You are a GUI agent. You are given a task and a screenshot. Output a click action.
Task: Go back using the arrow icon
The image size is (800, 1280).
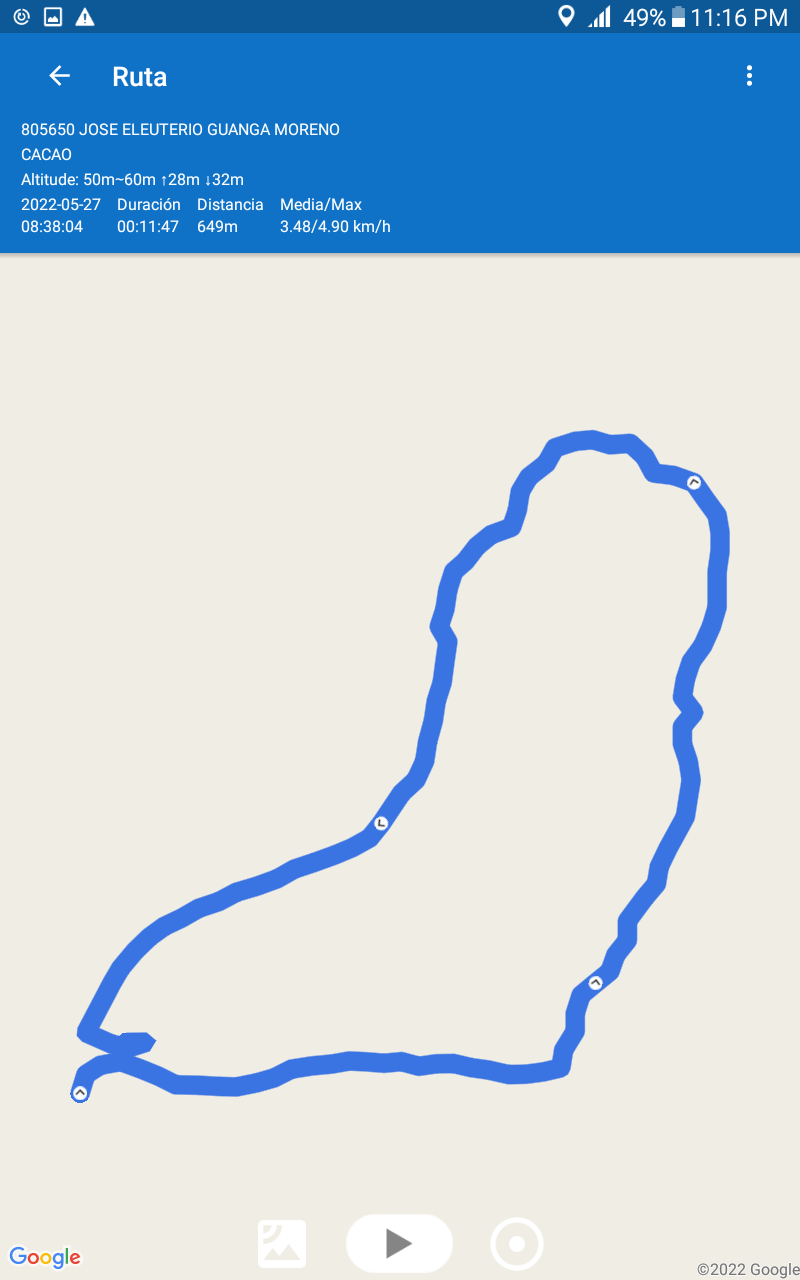pos(60,76)
